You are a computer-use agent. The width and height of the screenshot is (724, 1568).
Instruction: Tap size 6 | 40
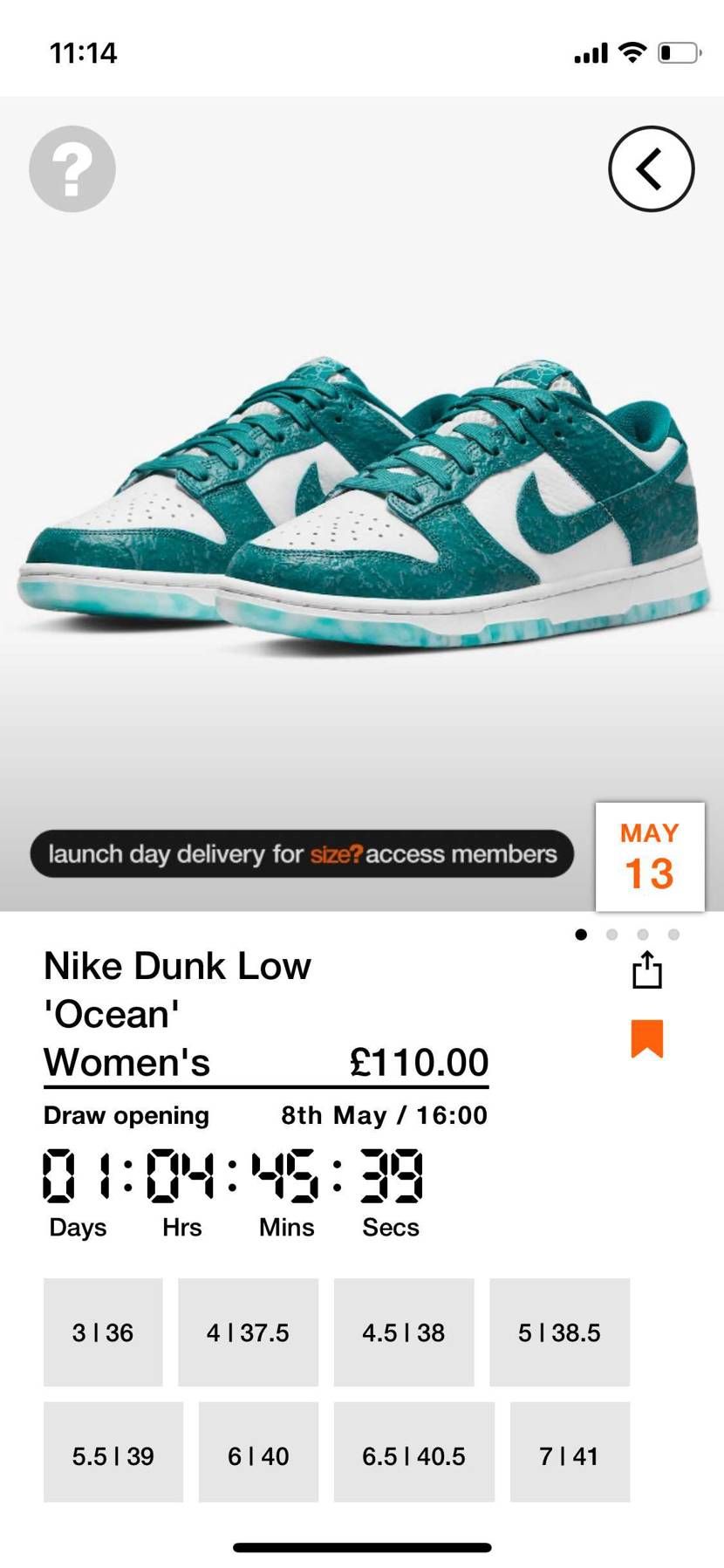258,1455
